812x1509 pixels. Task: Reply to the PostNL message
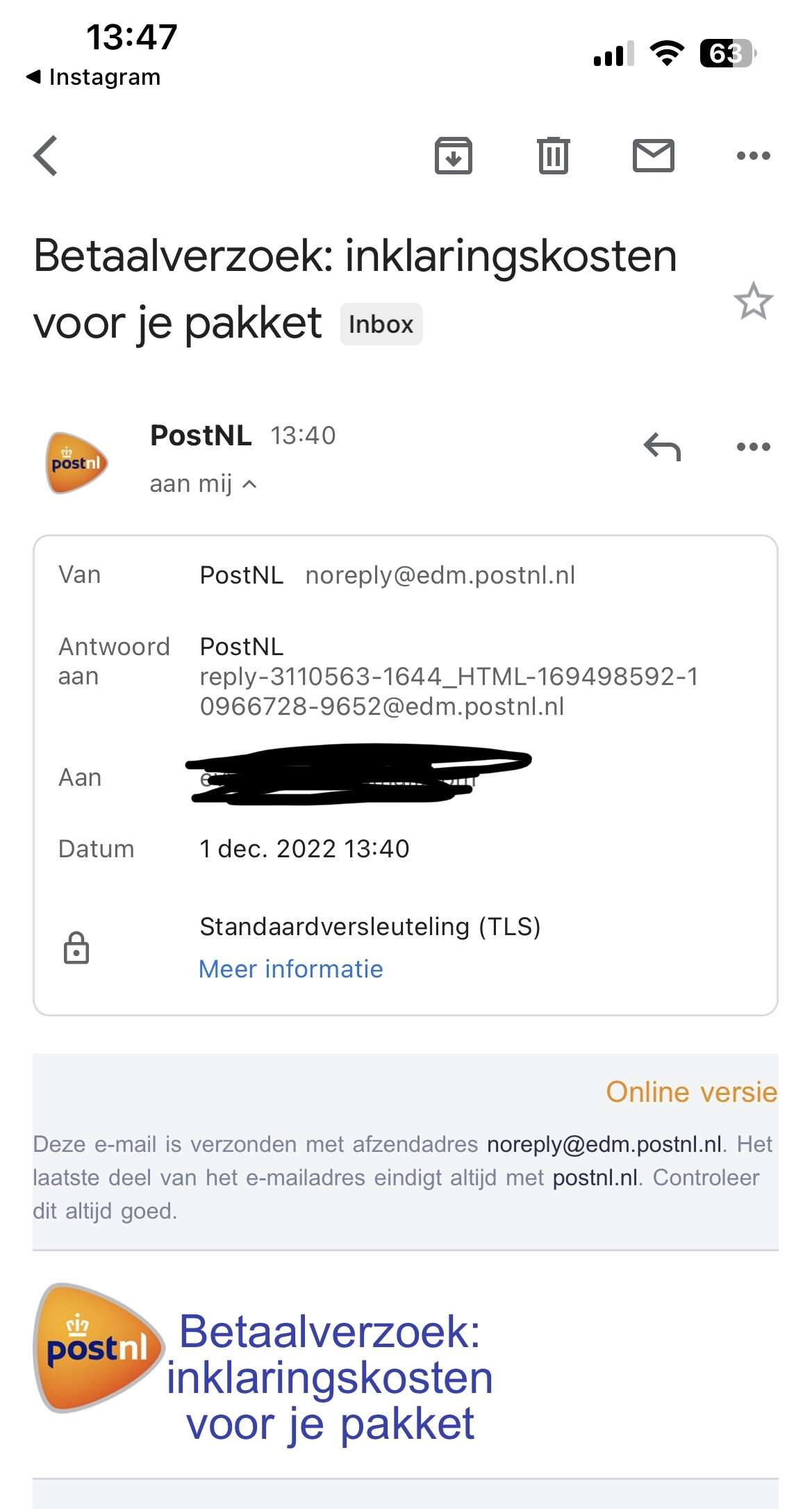tap(662, 447)
